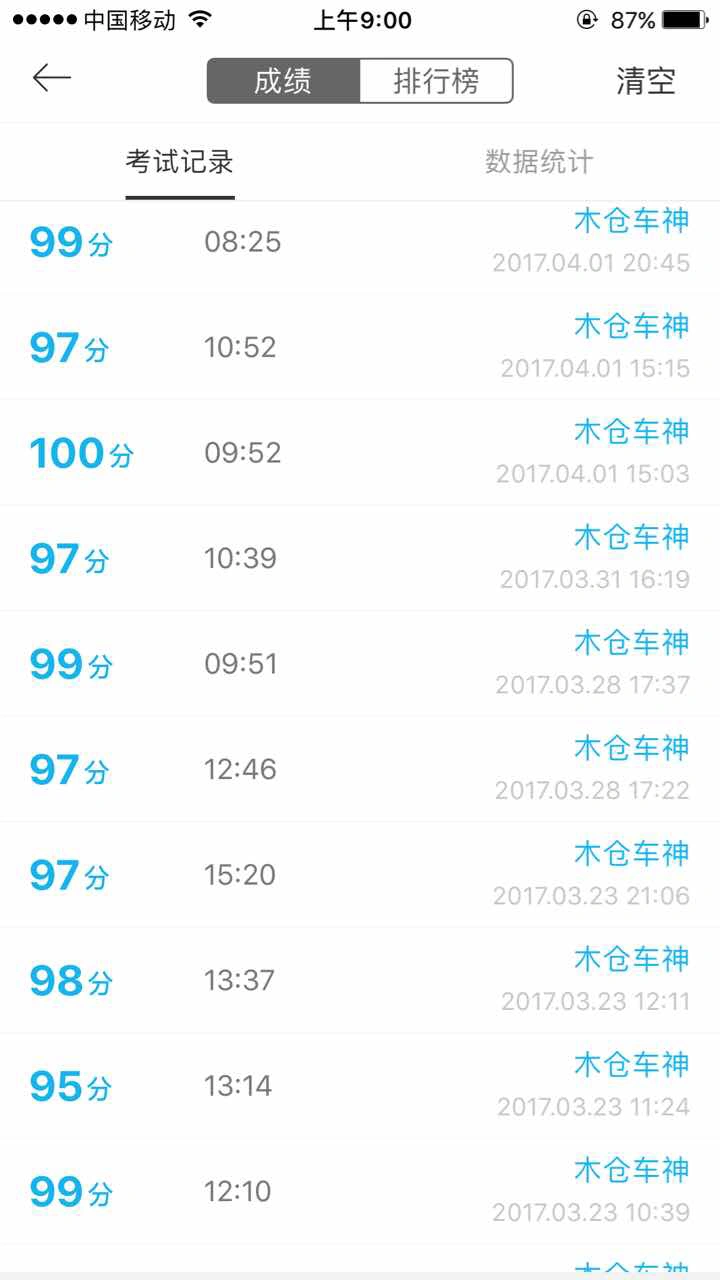Viewport: 720px width, 1280px height.
Task: Open the 100分 record from 2017.04.01 15:03
Action: pyautogui.click(x=360, y=453)
